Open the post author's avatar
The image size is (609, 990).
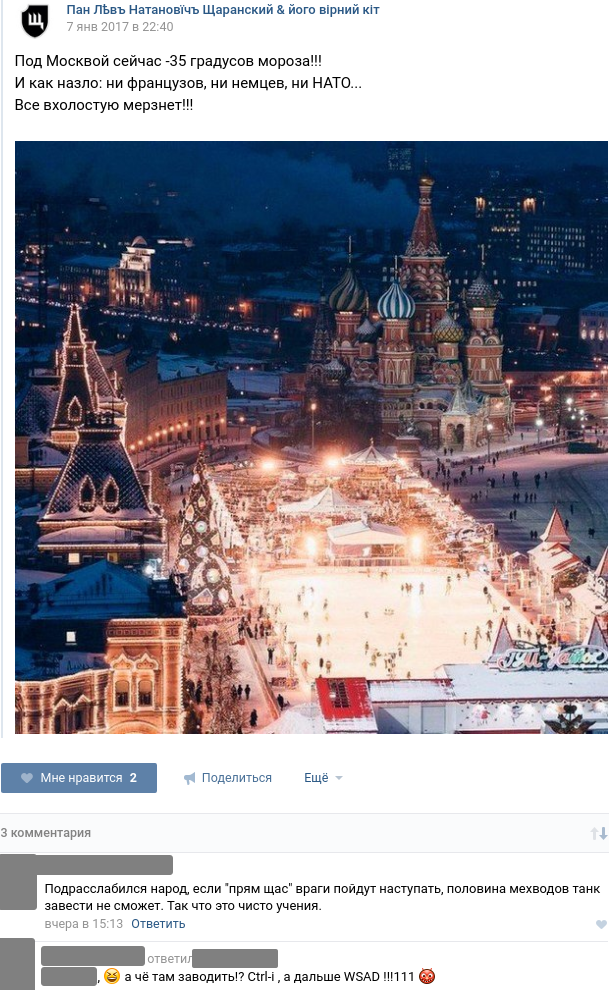34,19
